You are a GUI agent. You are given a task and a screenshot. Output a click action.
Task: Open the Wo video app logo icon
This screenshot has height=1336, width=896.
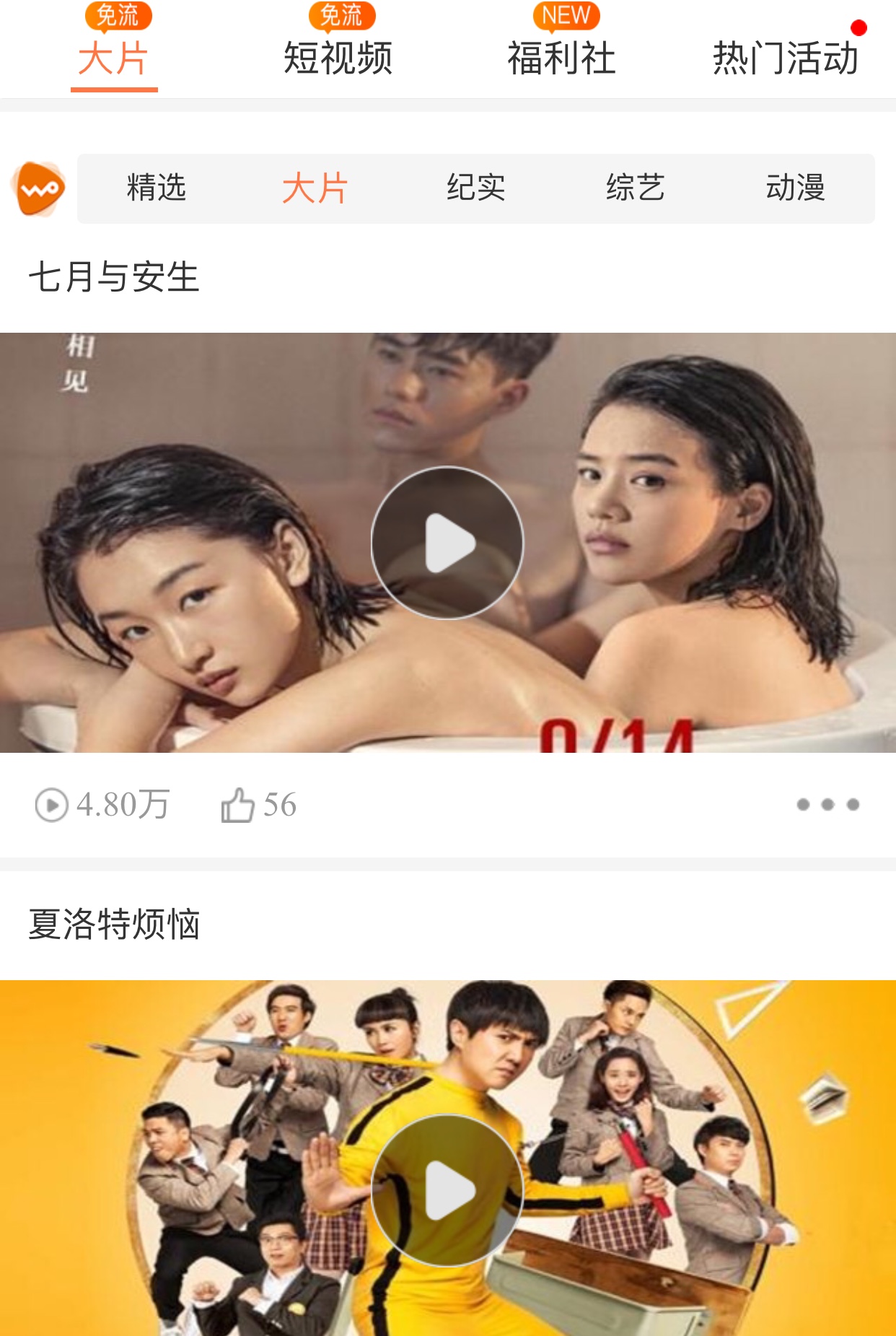point(40,188)
